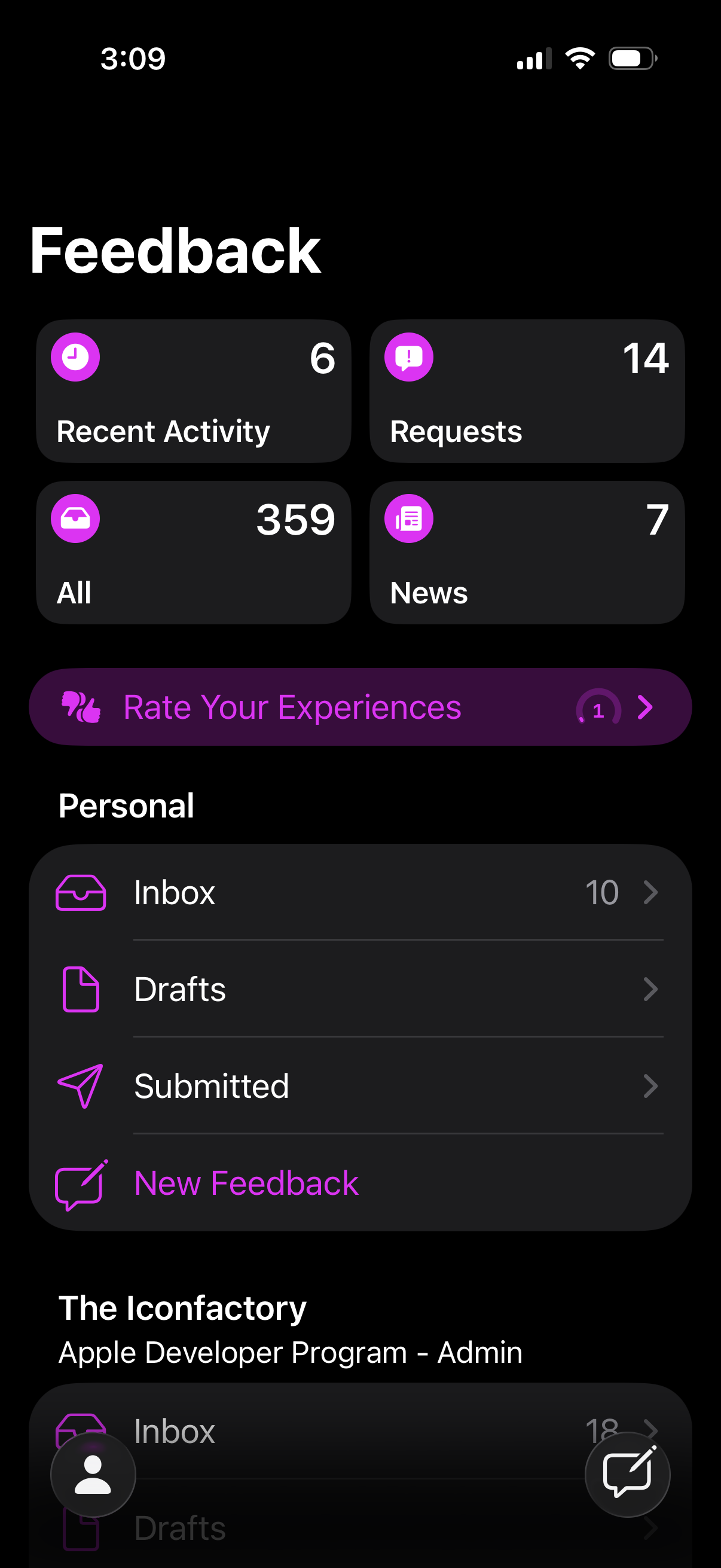Image resolution: width=721 pixels, height=1568 pixels.
Task: Tap the floating compose feedback button
Action: 627,1475
